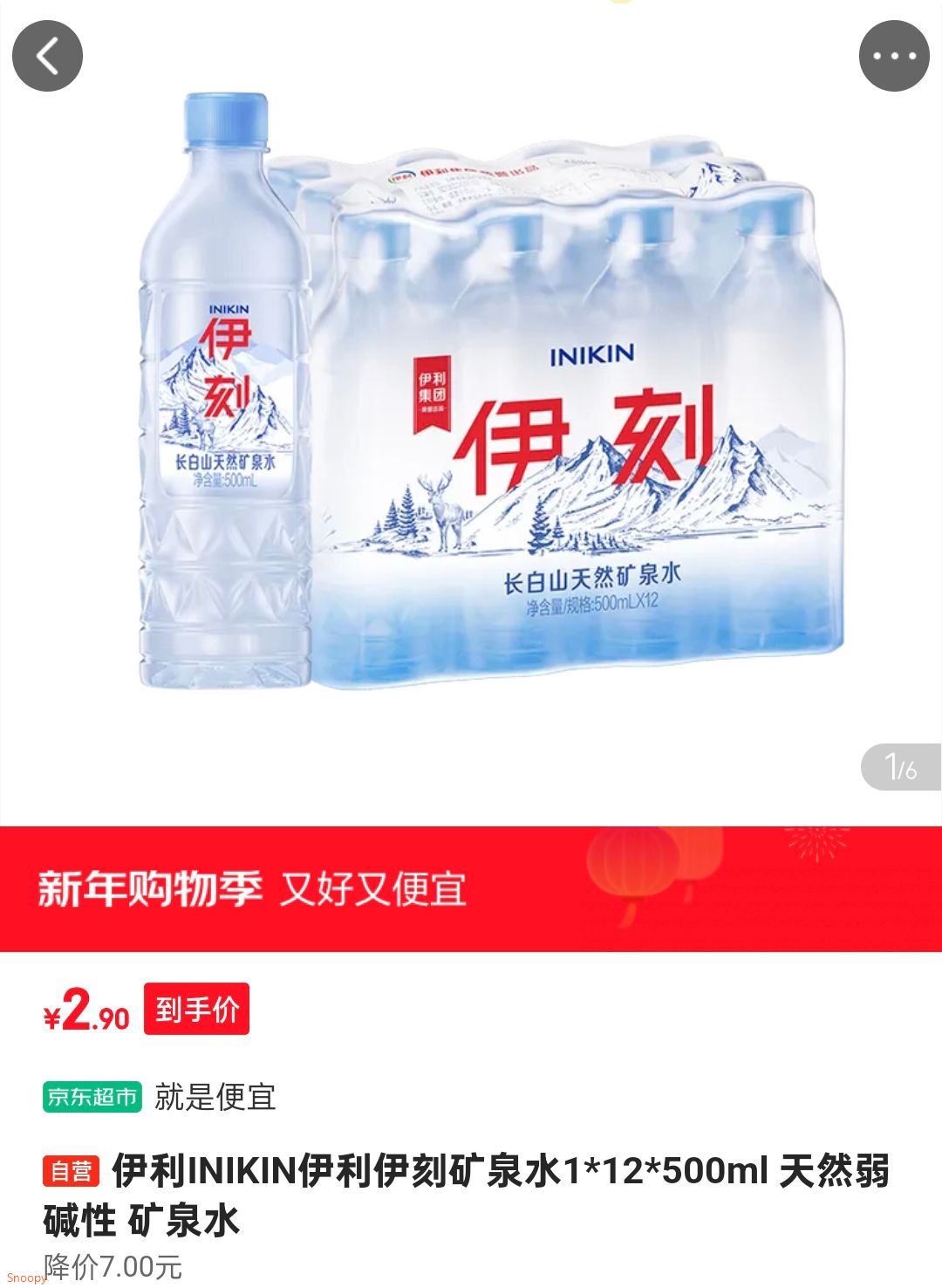Open the three-dot overflow menu
Viewport: 942px width, 1288px height.
pos(894,56)
